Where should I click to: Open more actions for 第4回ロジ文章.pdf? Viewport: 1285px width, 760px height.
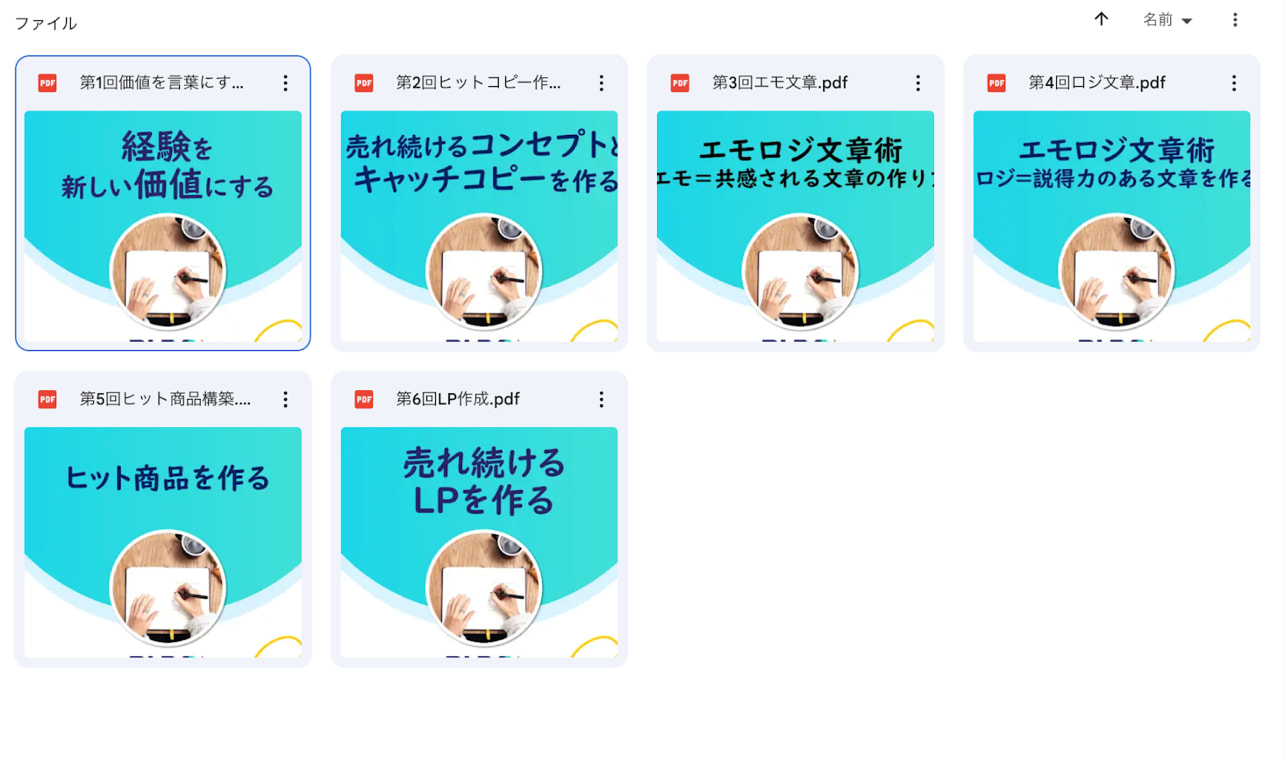pyautogui.click(x=1234, y=83)
